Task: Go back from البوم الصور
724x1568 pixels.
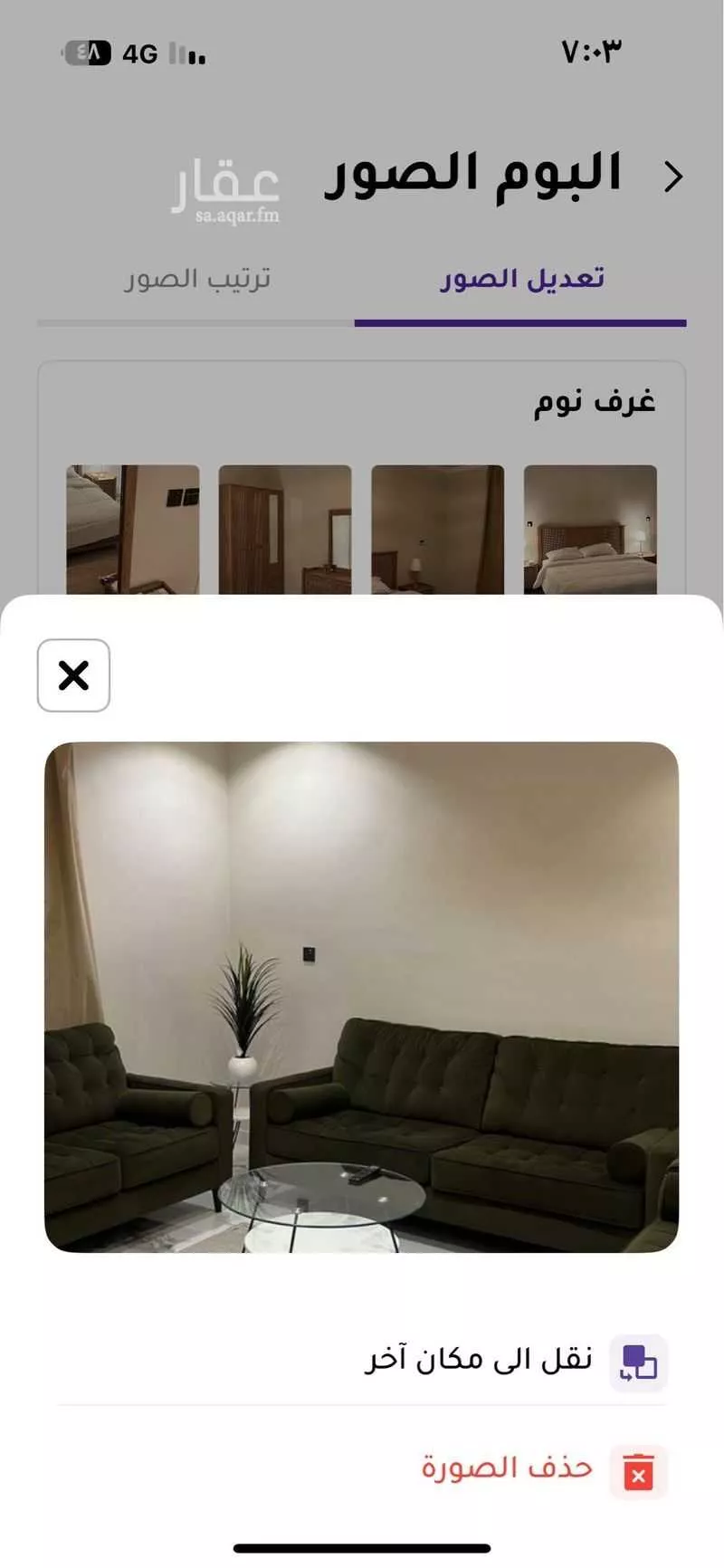Action: click(x=672, y=177)
